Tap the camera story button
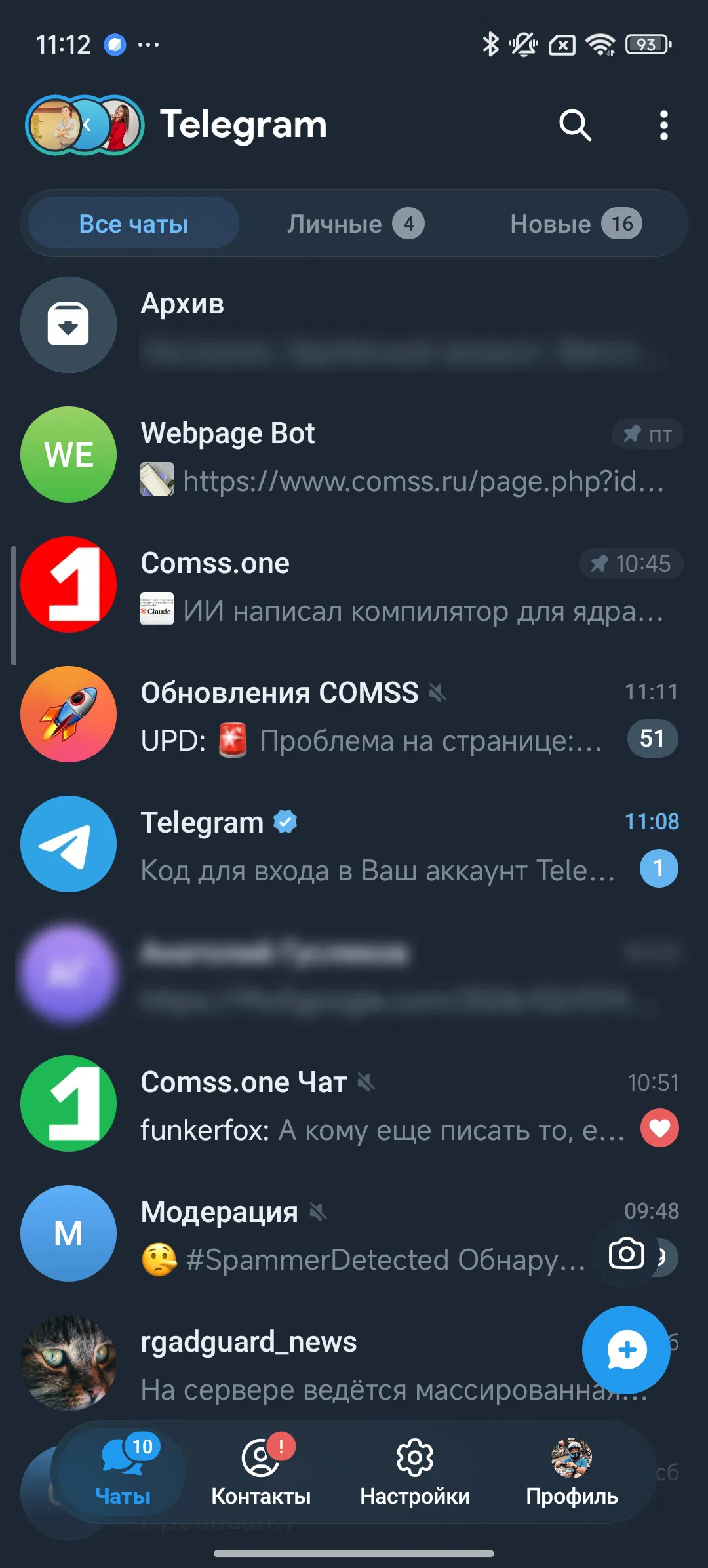The image size is (708, 1568). (626, 1254)
